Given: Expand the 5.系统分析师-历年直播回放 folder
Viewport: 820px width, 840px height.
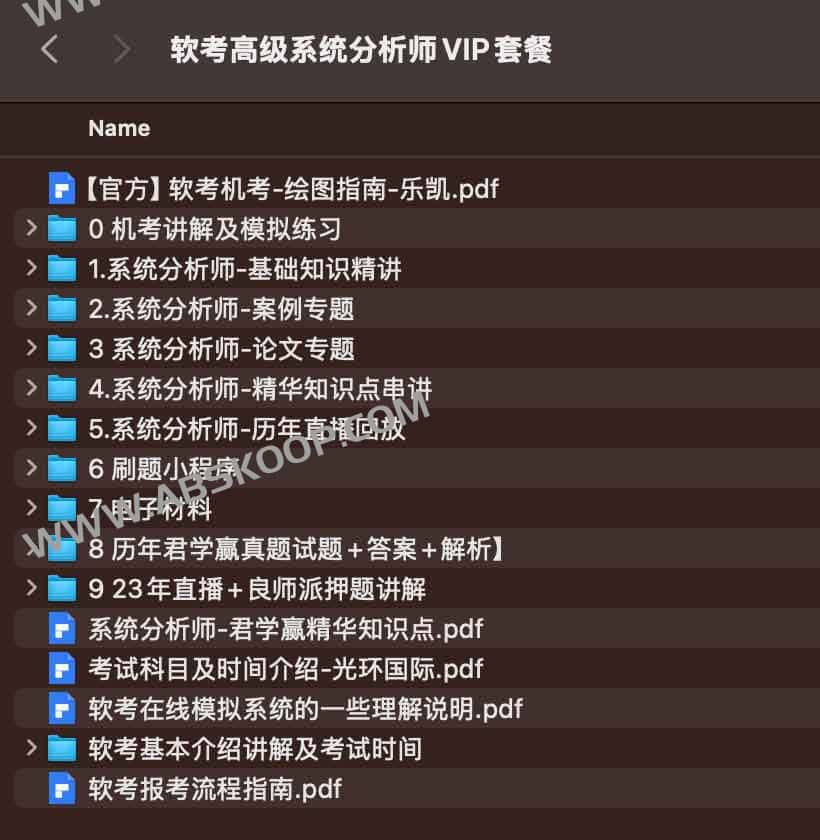Looking at the screenshot, I should pyautogui.click(x=30, y=428).
